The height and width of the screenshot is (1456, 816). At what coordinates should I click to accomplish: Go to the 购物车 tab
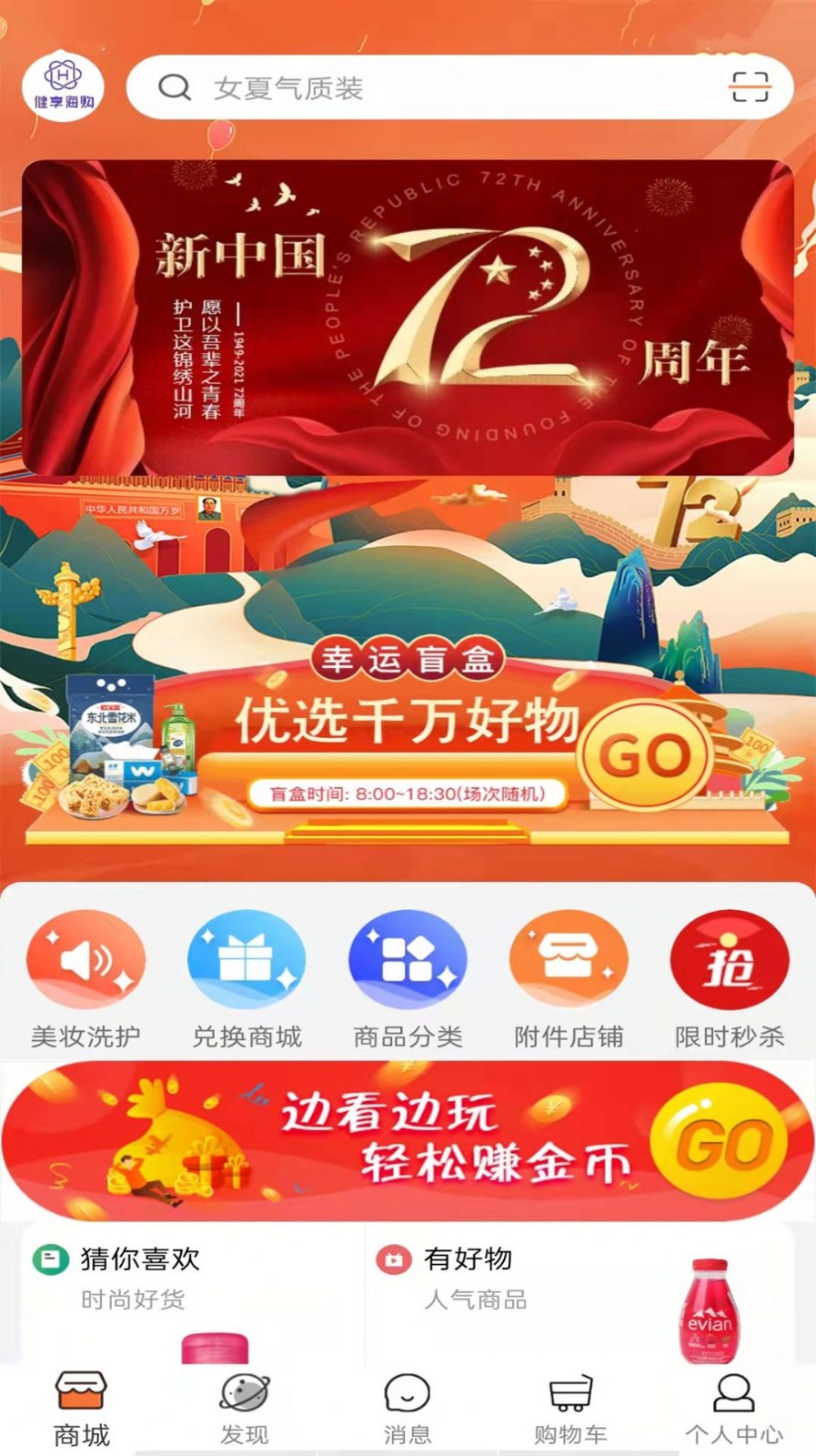[x=570, y=1409]
